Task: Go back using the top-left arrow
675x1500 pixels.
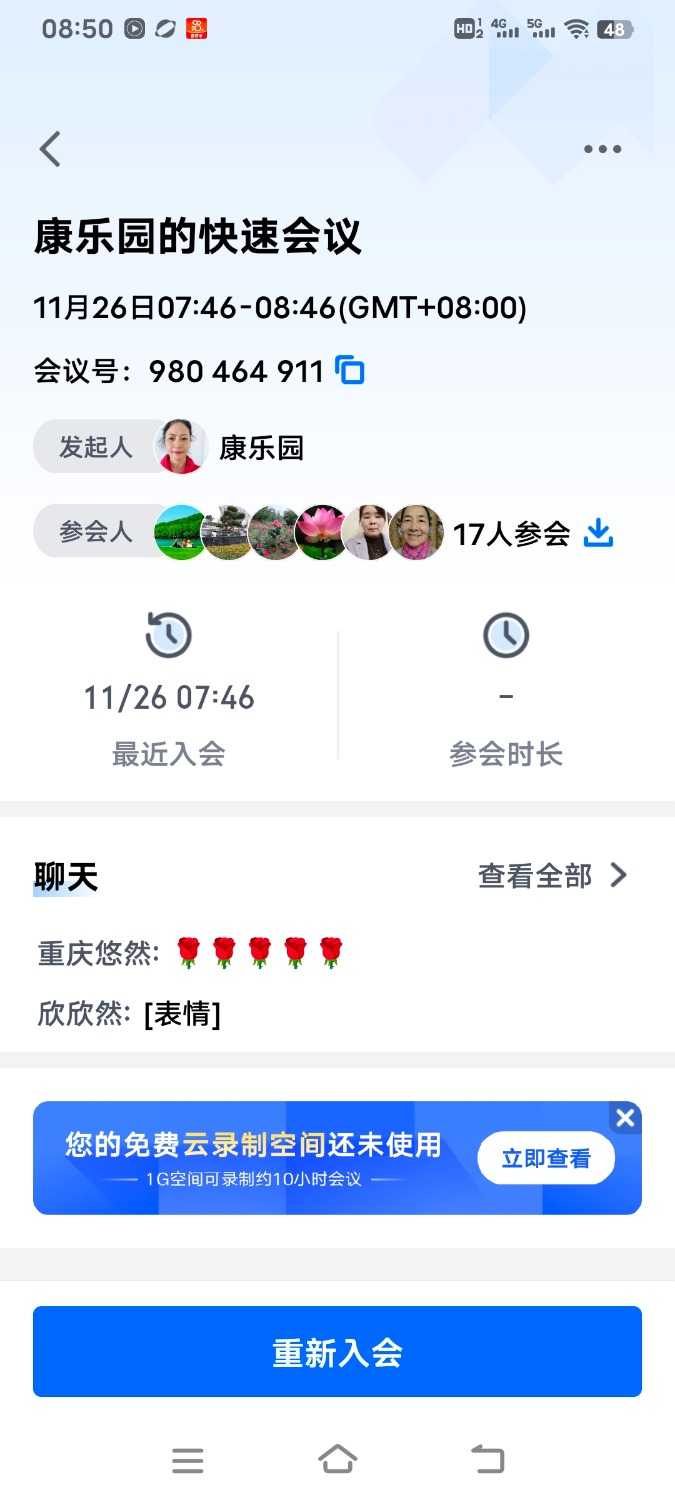Action: [50, 149]
